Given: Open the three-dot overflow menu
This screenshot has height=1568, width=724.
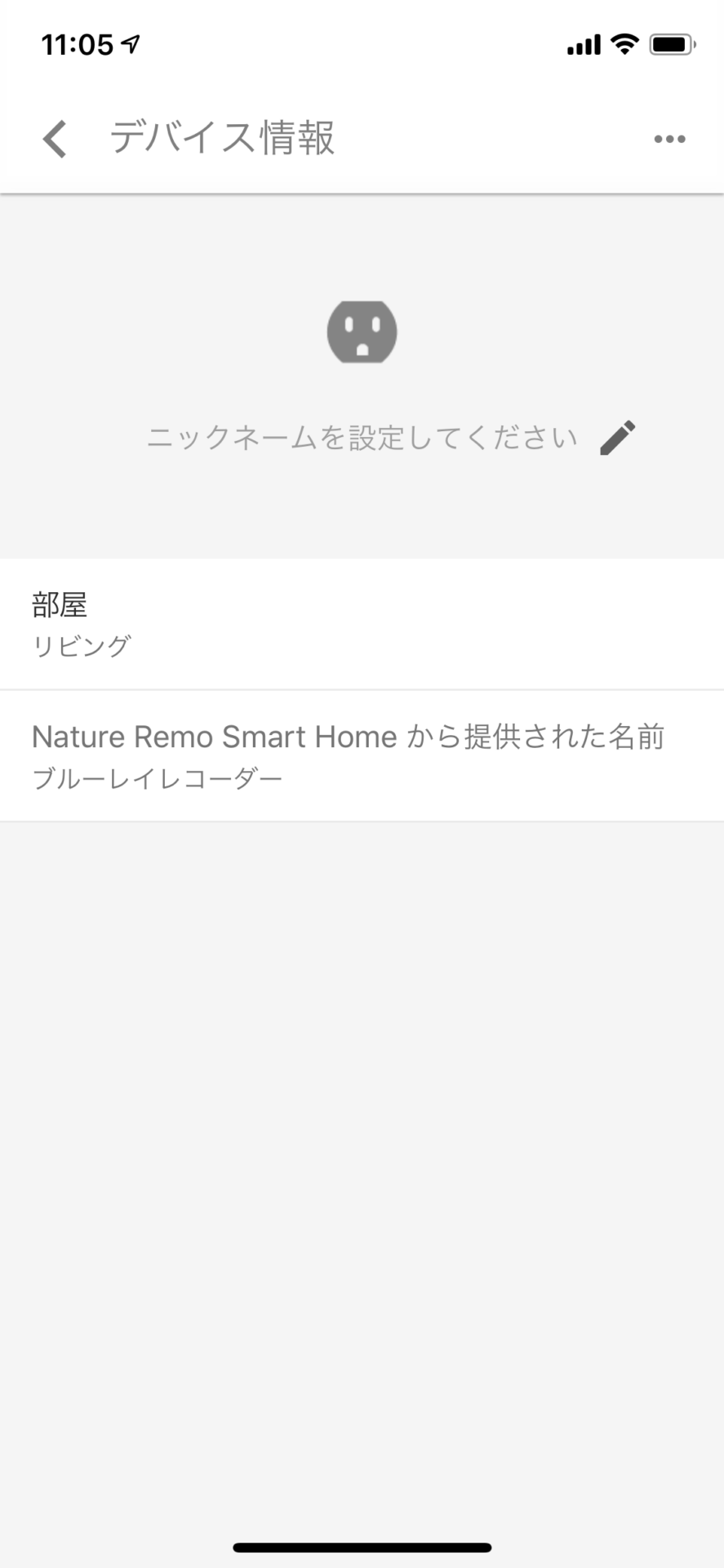Looking at the screenshot, I should [669, 139].
